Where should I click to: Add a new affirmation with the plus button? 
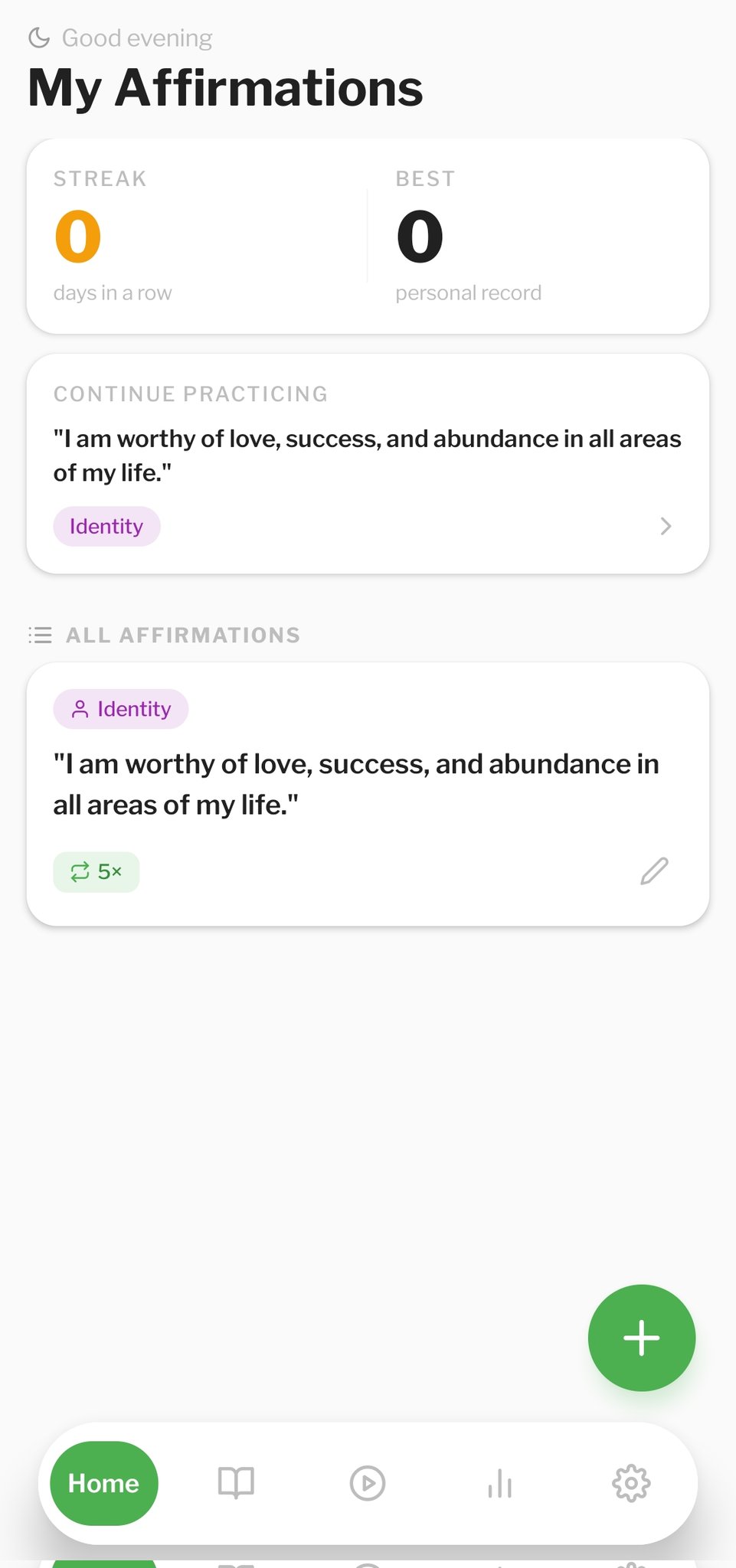(641, 1338)
